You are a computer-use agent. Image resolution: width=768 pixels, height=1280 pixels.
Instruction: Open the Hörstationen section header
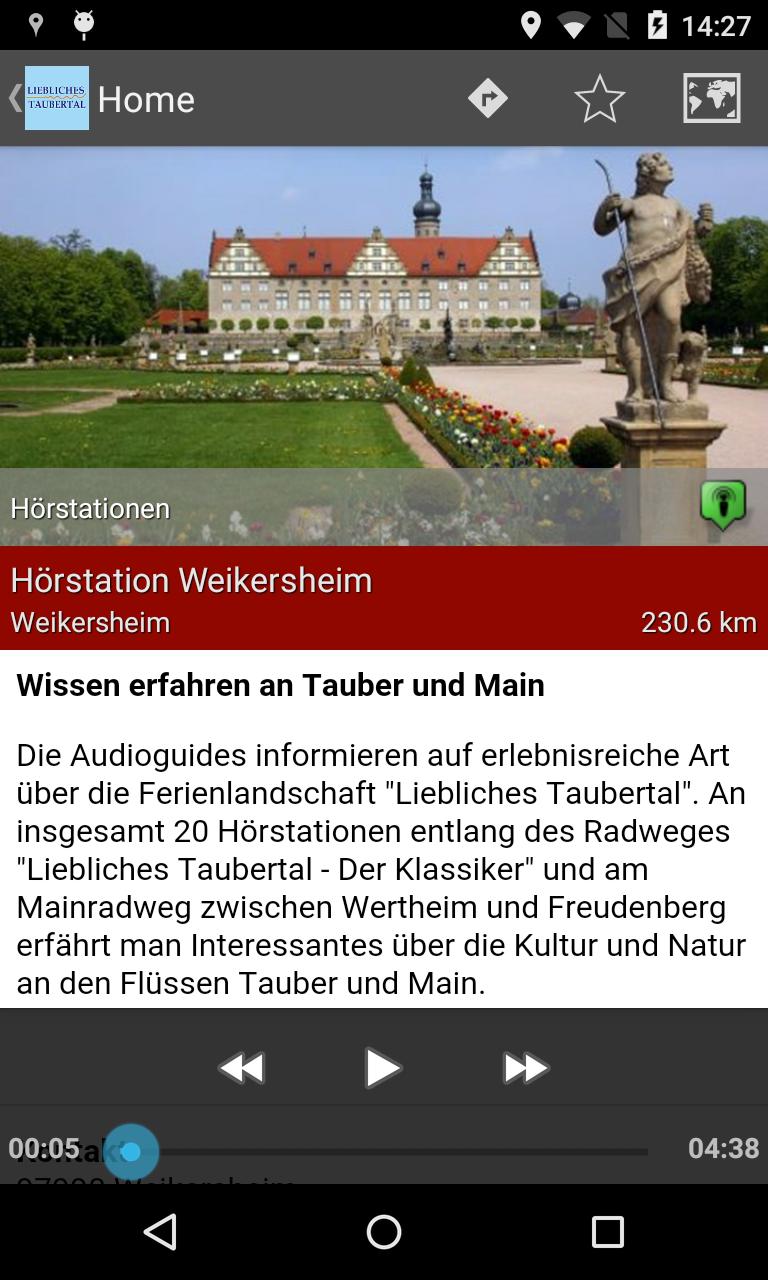click(90, 507)
